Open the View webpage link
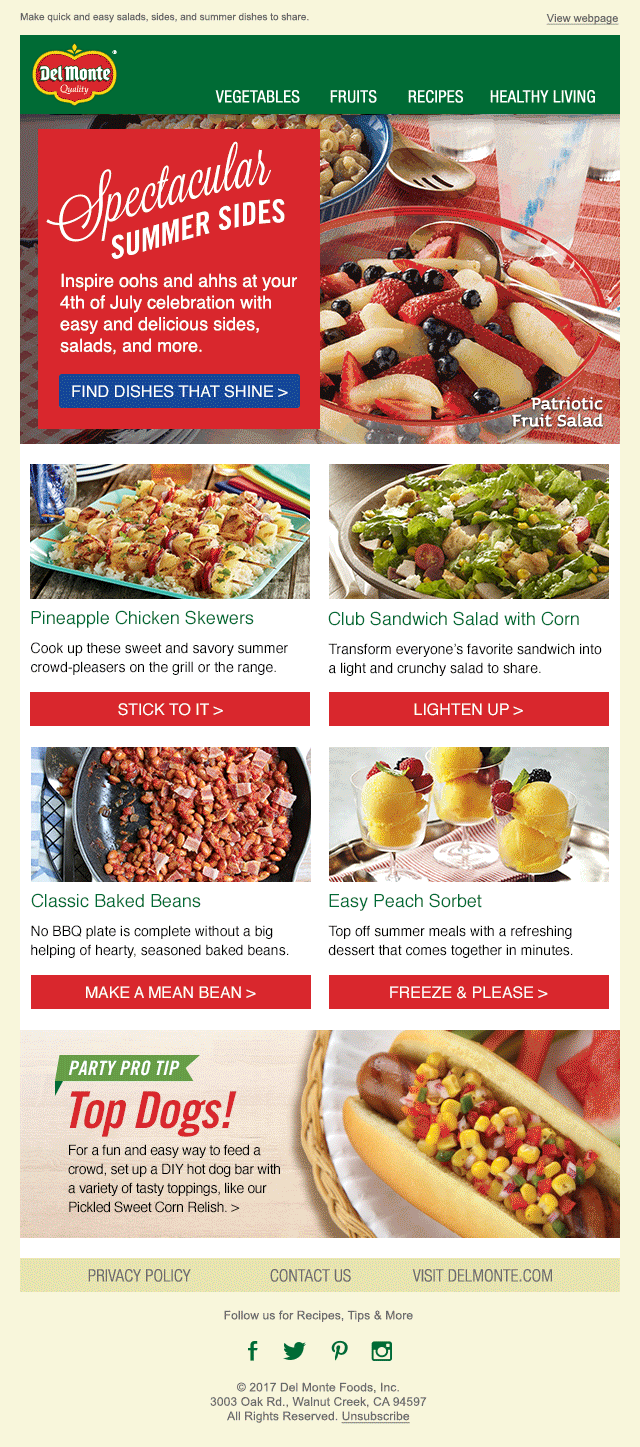 click(x=582, y=18)
